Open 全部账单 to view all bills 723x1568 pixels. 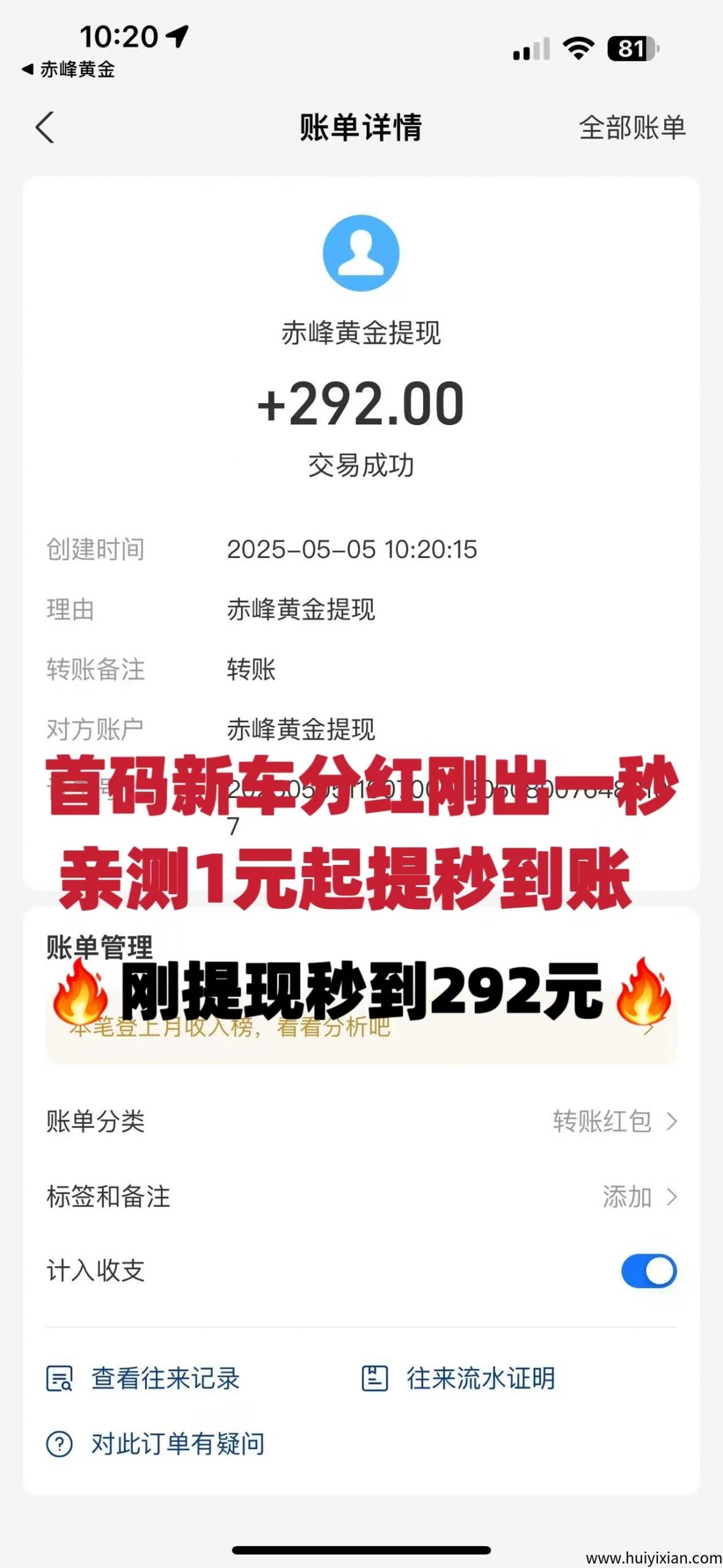[632, 128]
